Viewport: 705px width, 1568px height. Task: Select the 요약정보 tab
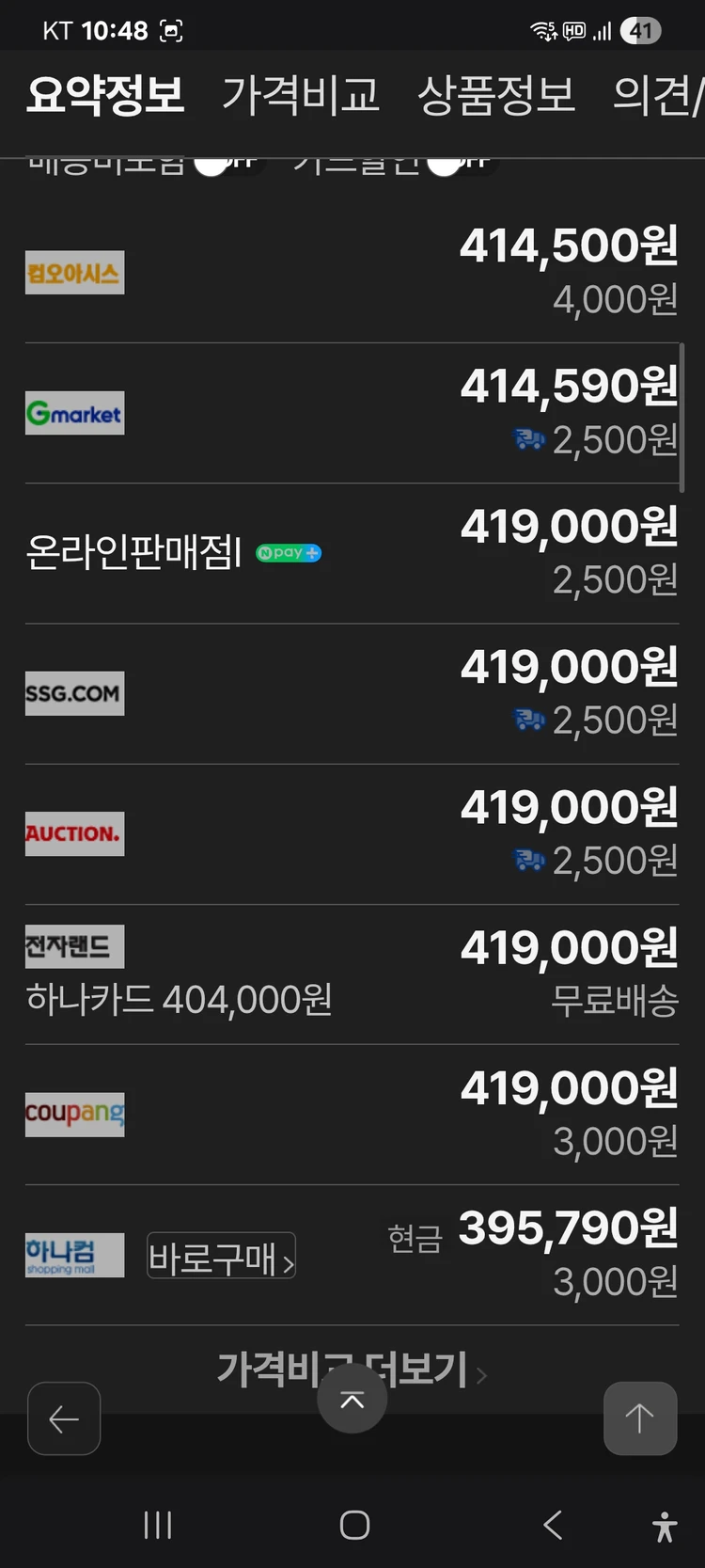coord(105,95)
